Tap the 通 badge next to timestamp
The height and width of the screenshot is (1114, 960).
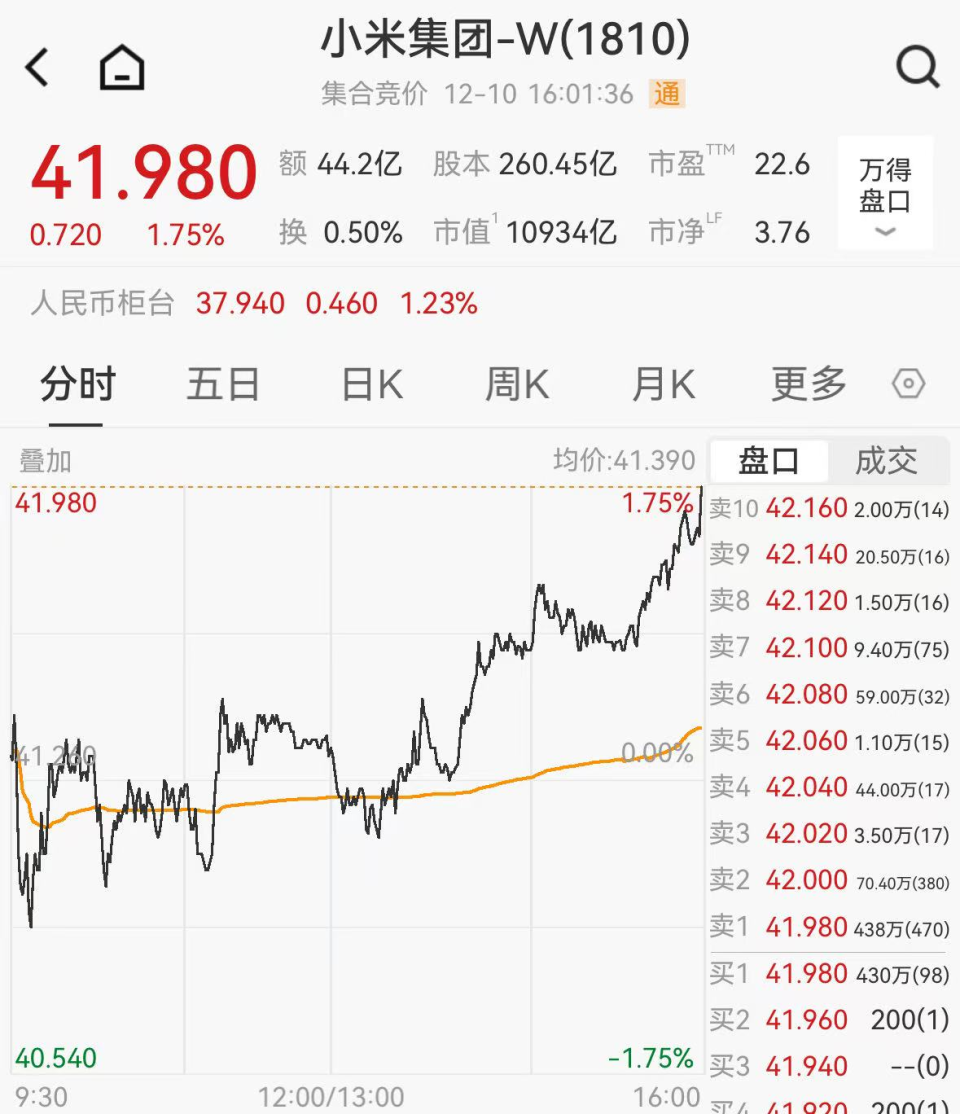click(x=665, y=94)
